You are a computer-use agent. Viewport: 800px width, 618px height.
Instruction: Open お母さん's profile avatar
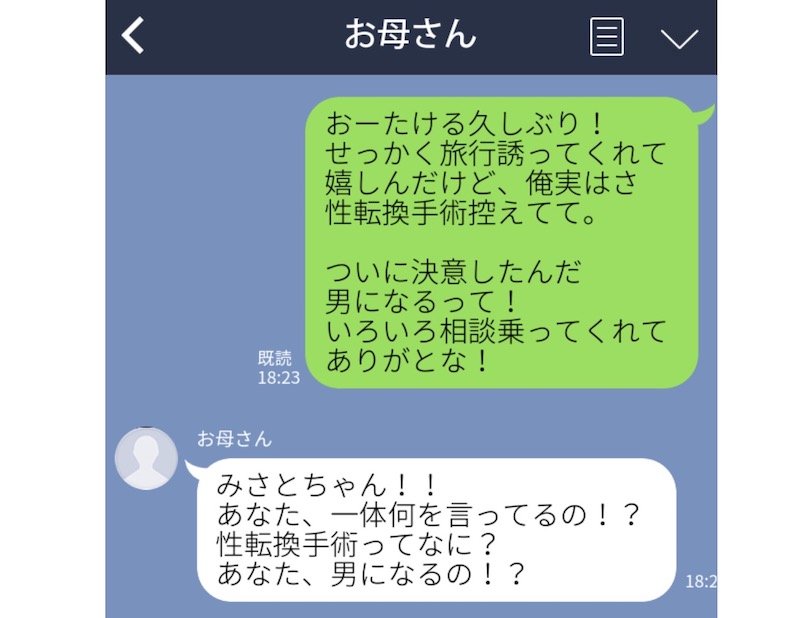click(146, 458)
